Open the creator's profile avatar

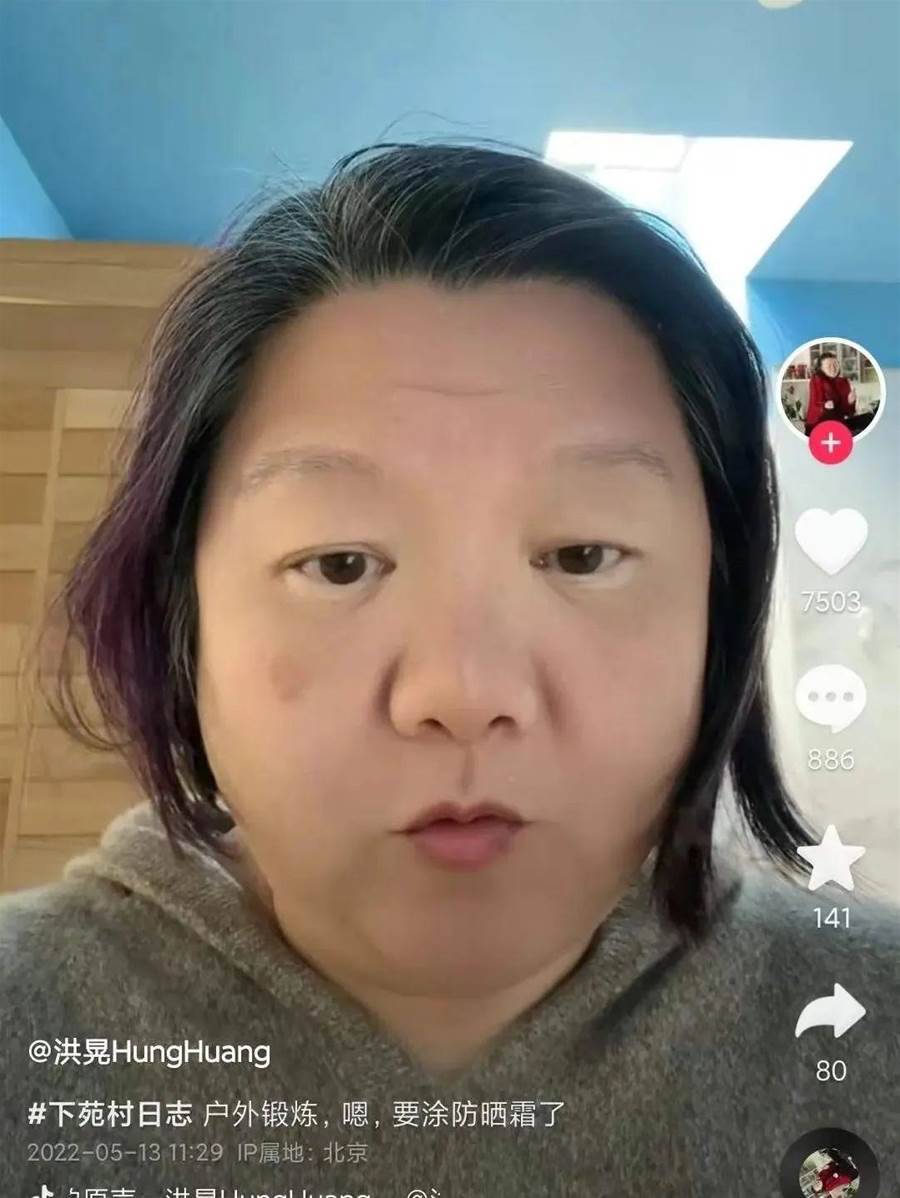tap(830, 388)
